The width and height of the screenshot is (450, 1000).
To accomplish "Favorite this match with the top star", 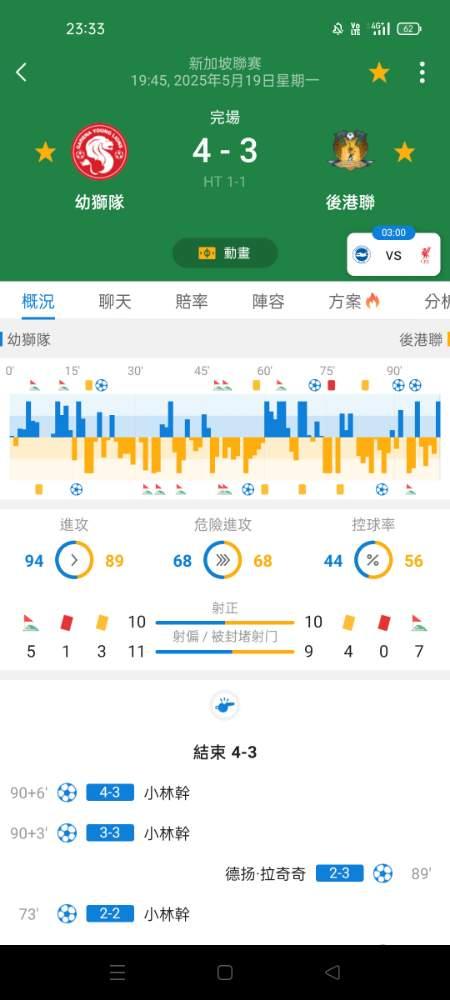I will click(x=379, y=73).
